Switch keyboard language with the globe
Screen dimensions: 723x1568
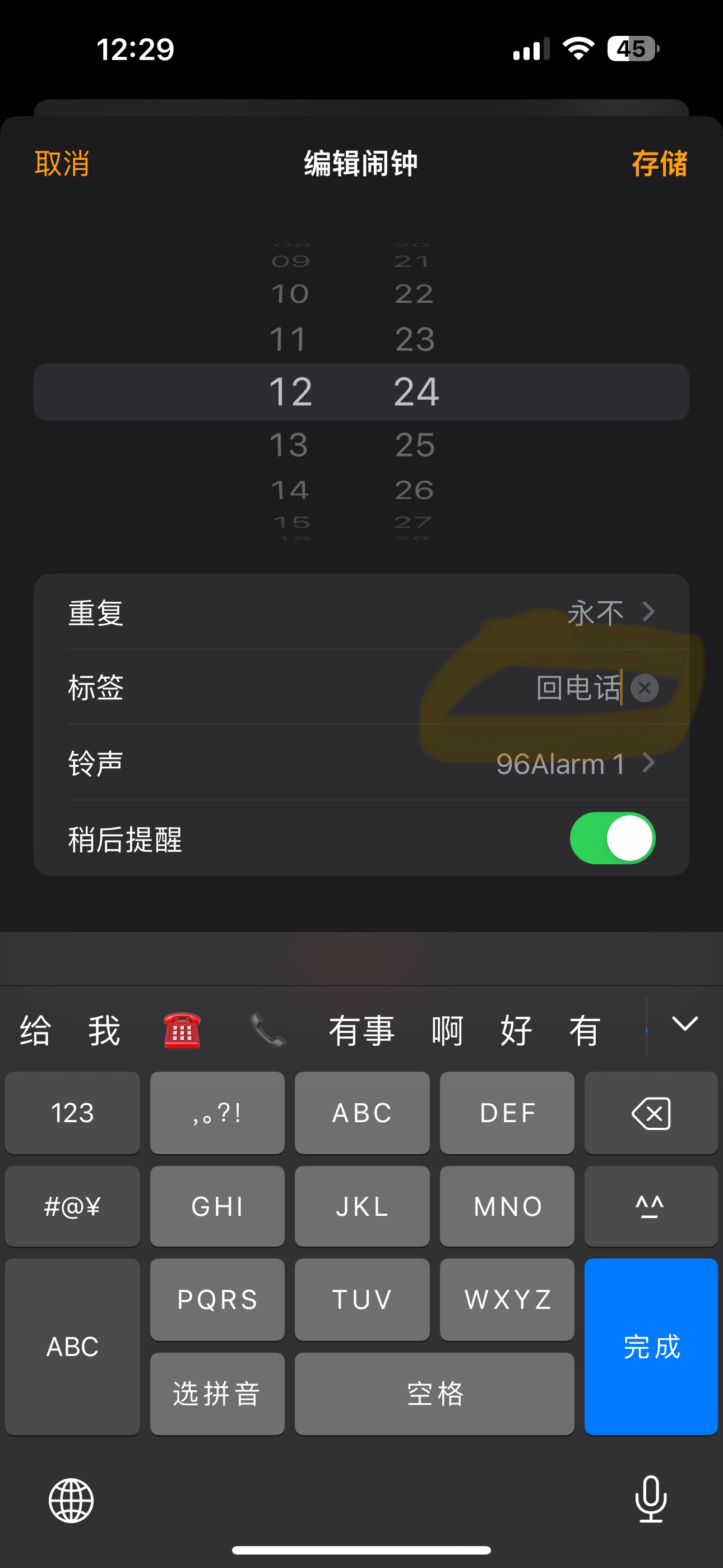coord(71,1501)
